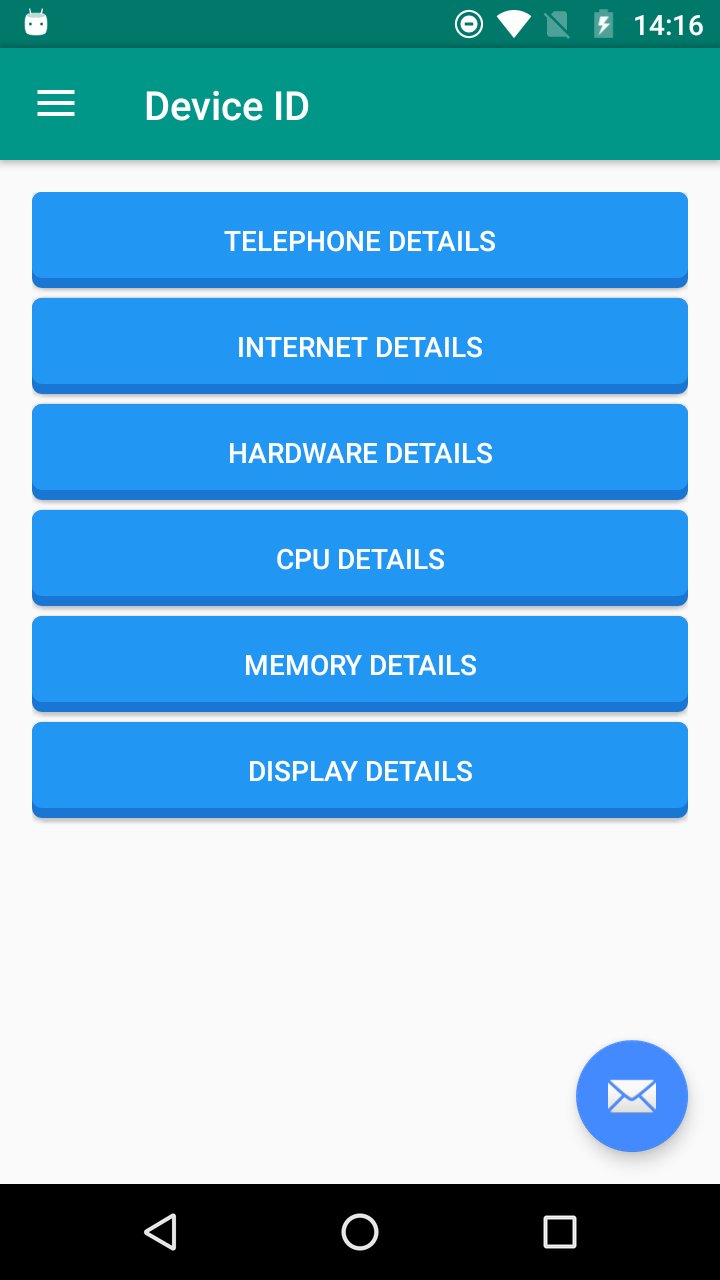The image size is (720, 1280).
Task: Tap the Device ID title
Action: [x=226, y=104]
